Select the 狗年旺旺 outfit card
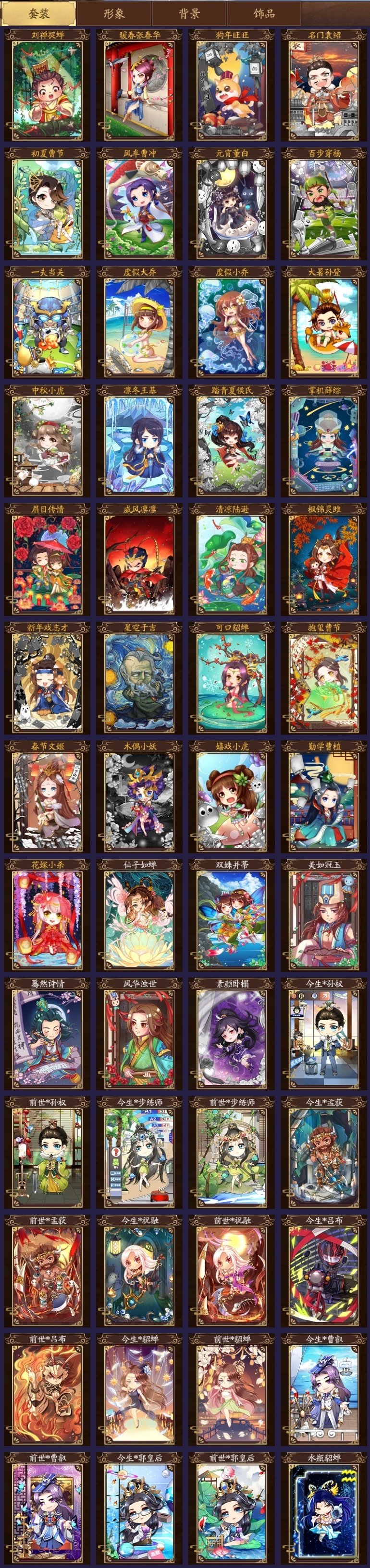The width and height of the screenshot is (370, 1568). click(x=232, y=85)
